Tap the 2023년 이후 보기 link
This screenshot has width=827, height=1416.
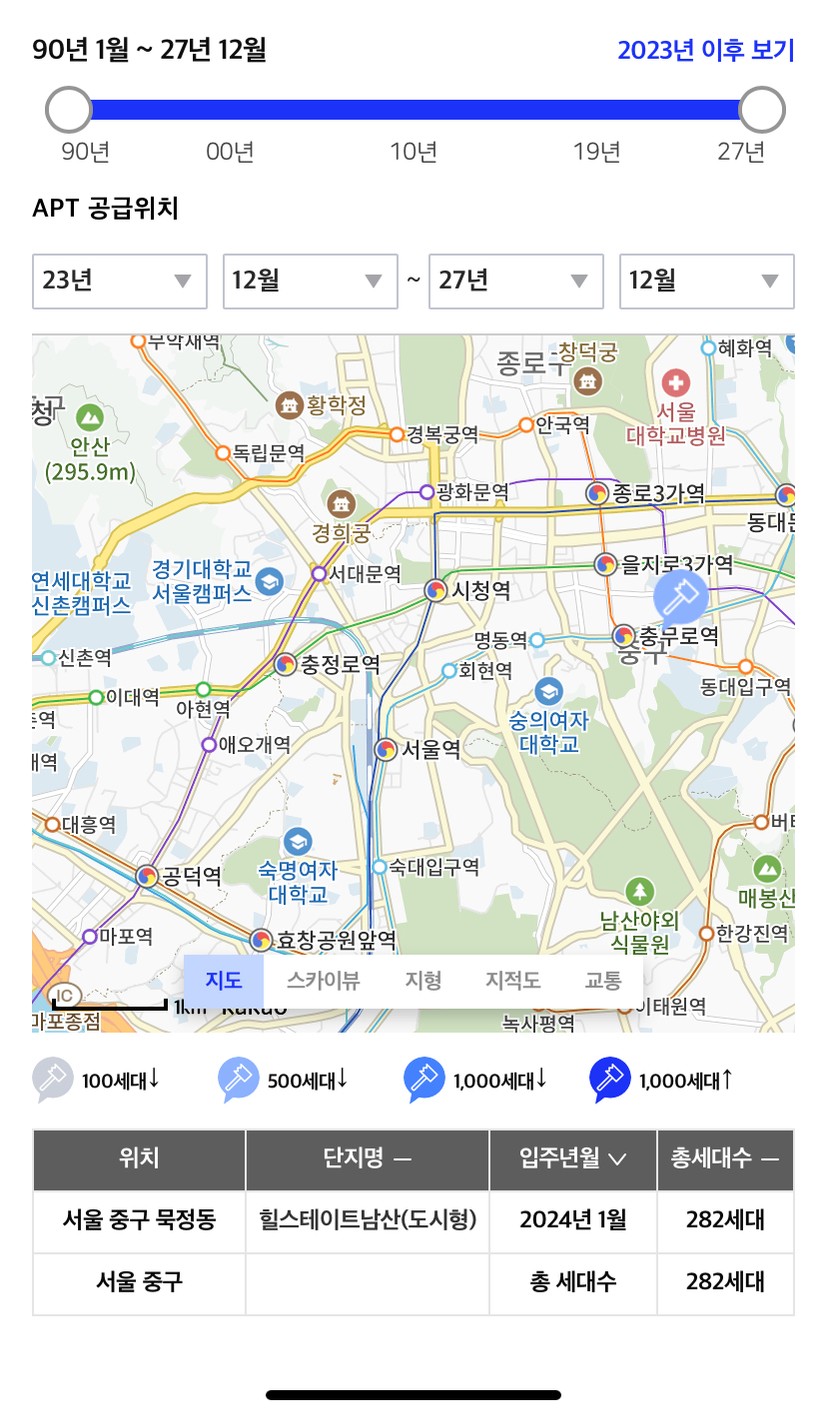pos(705,50)
